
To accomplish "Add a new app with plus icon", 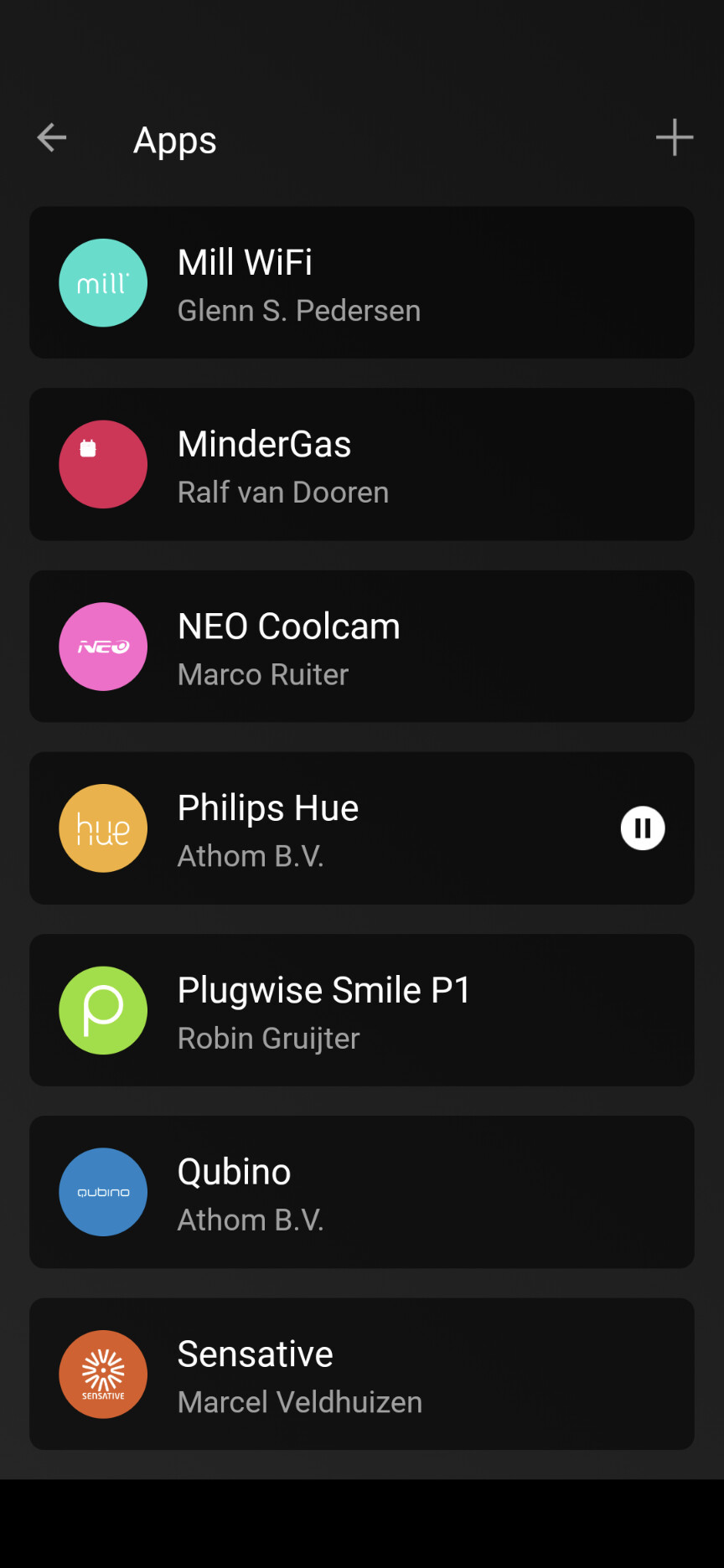I will [x=674, y=138].
